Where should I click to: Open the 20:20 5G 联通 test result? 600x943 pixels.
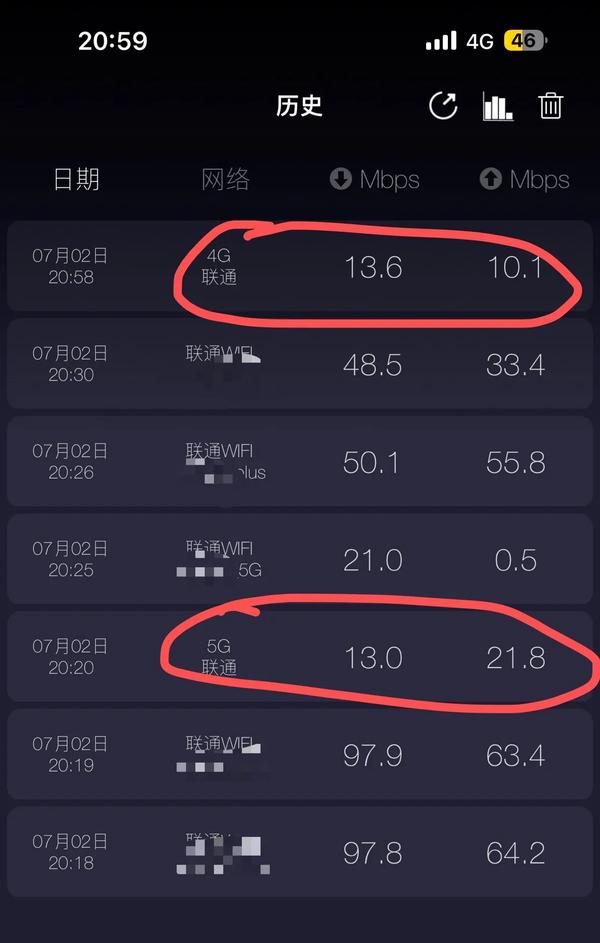pyautogui.click(x=300, y=657)
